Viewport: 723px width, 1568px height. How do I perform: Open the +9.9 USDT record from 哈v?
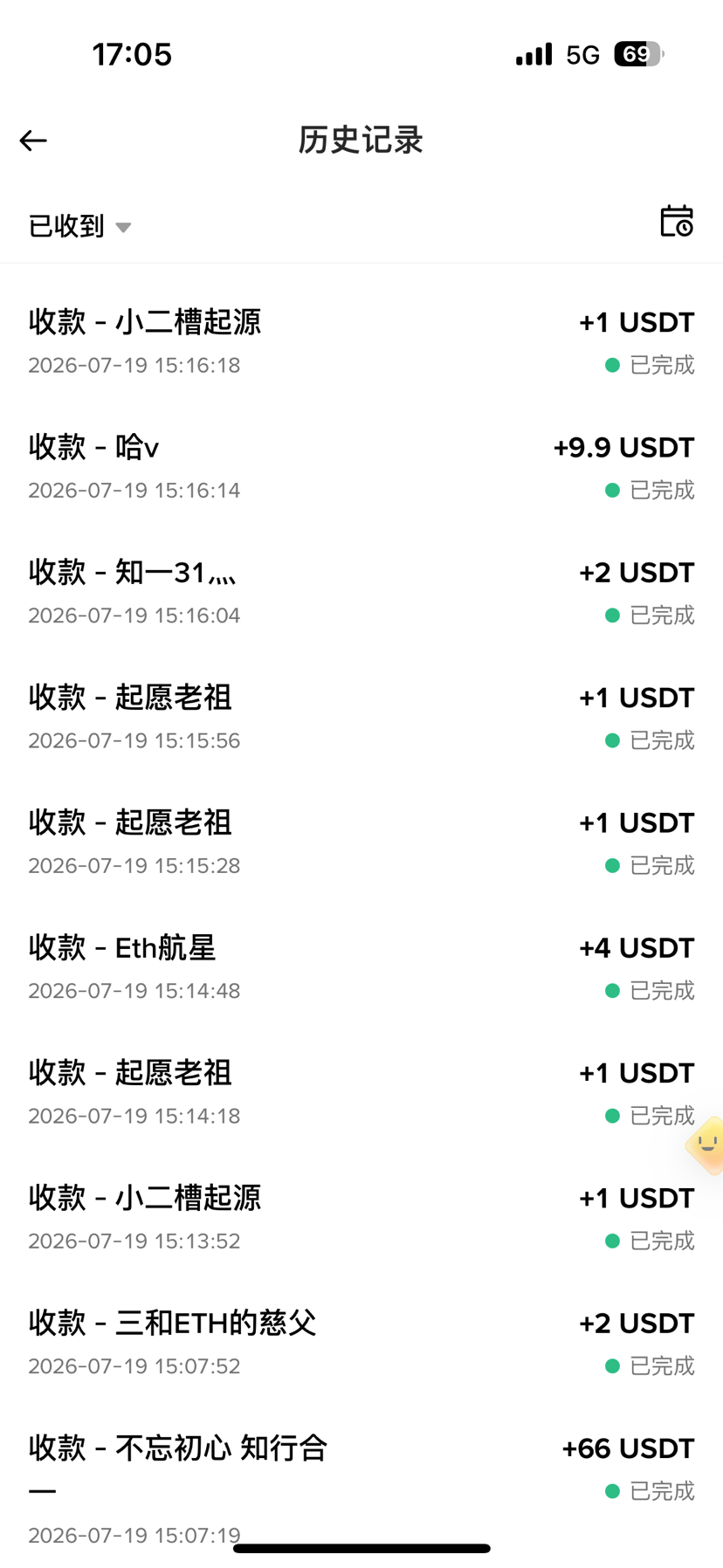361,467
